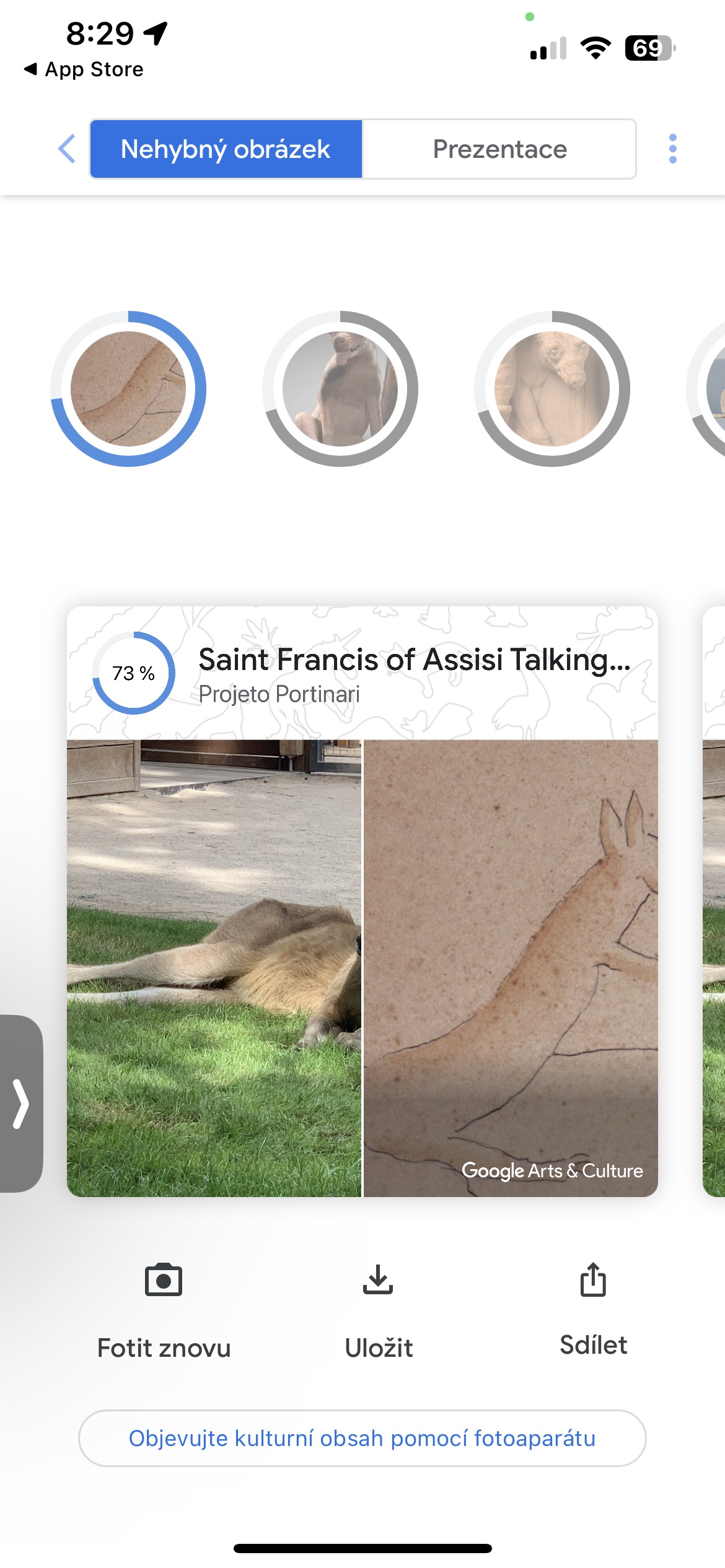Expand the gray side arrow panel
725x1568 pixels.
[x=21, y=1103]
